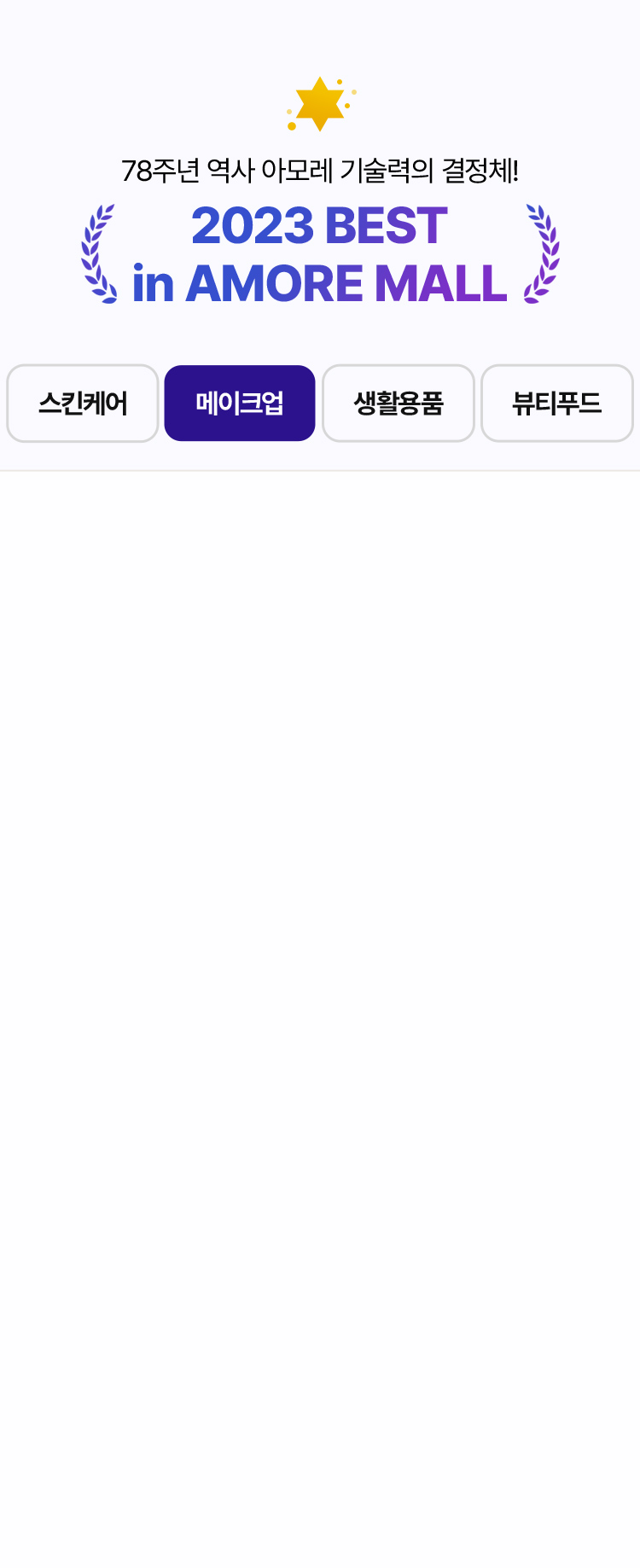Screen dimensions: 640x1568
Task: Switch to the 스킨케어 tab
Action: 83,404
